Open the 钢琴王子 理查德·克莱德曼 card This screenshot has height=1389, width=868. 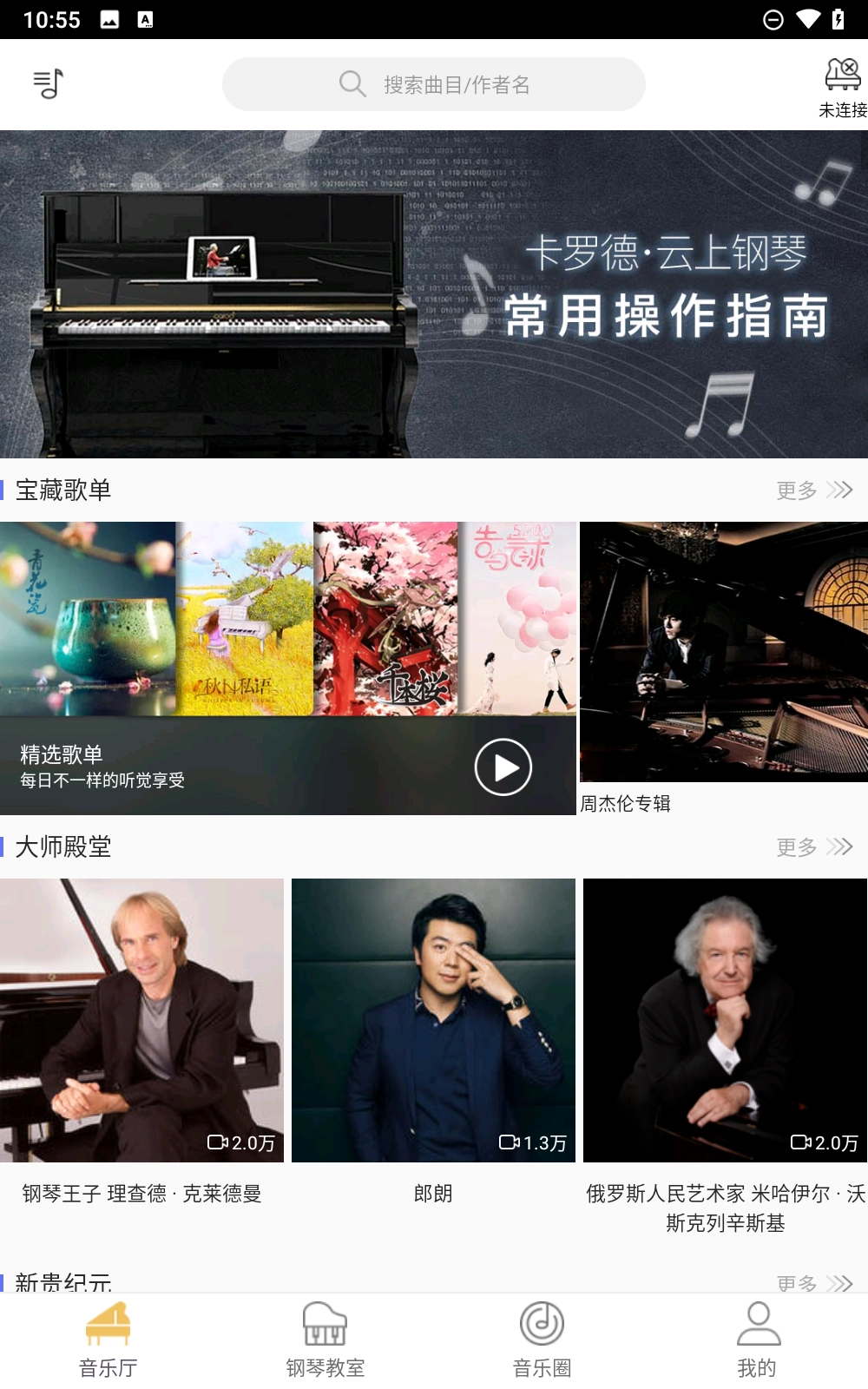(x=141, y=1021)
